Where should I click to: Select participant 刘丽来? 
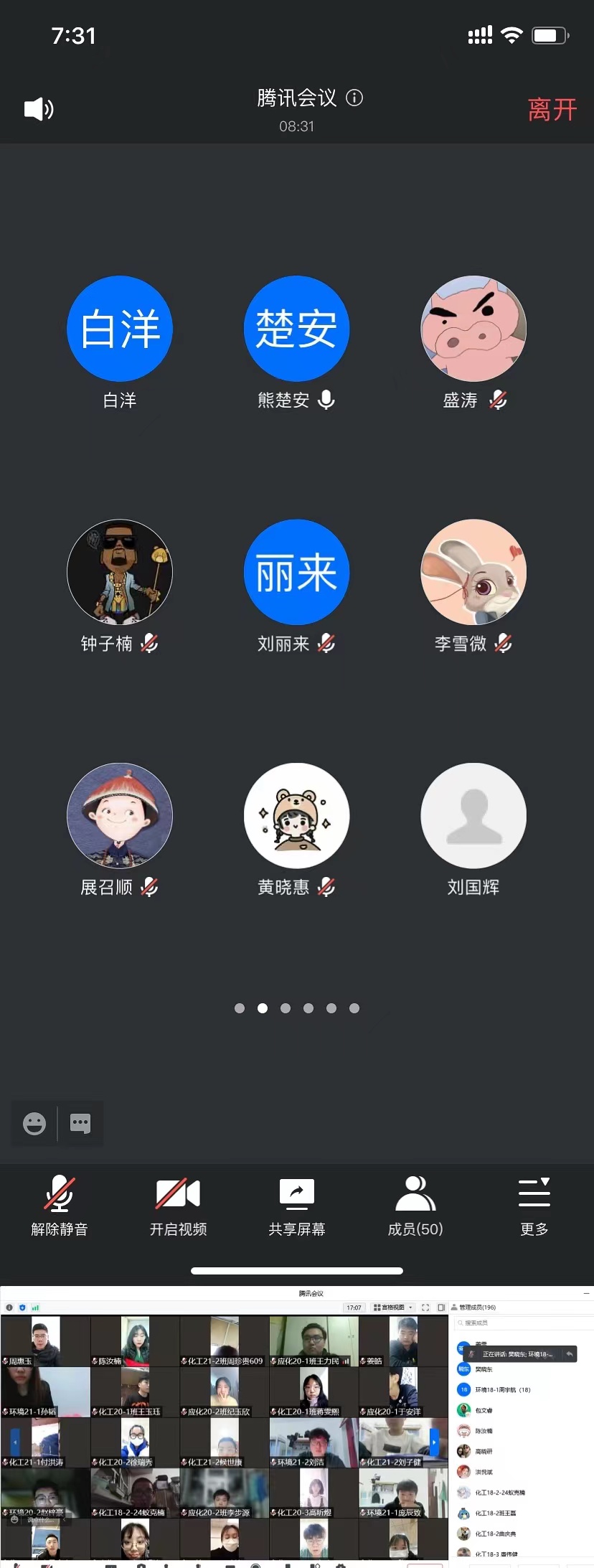coord(296,572)
